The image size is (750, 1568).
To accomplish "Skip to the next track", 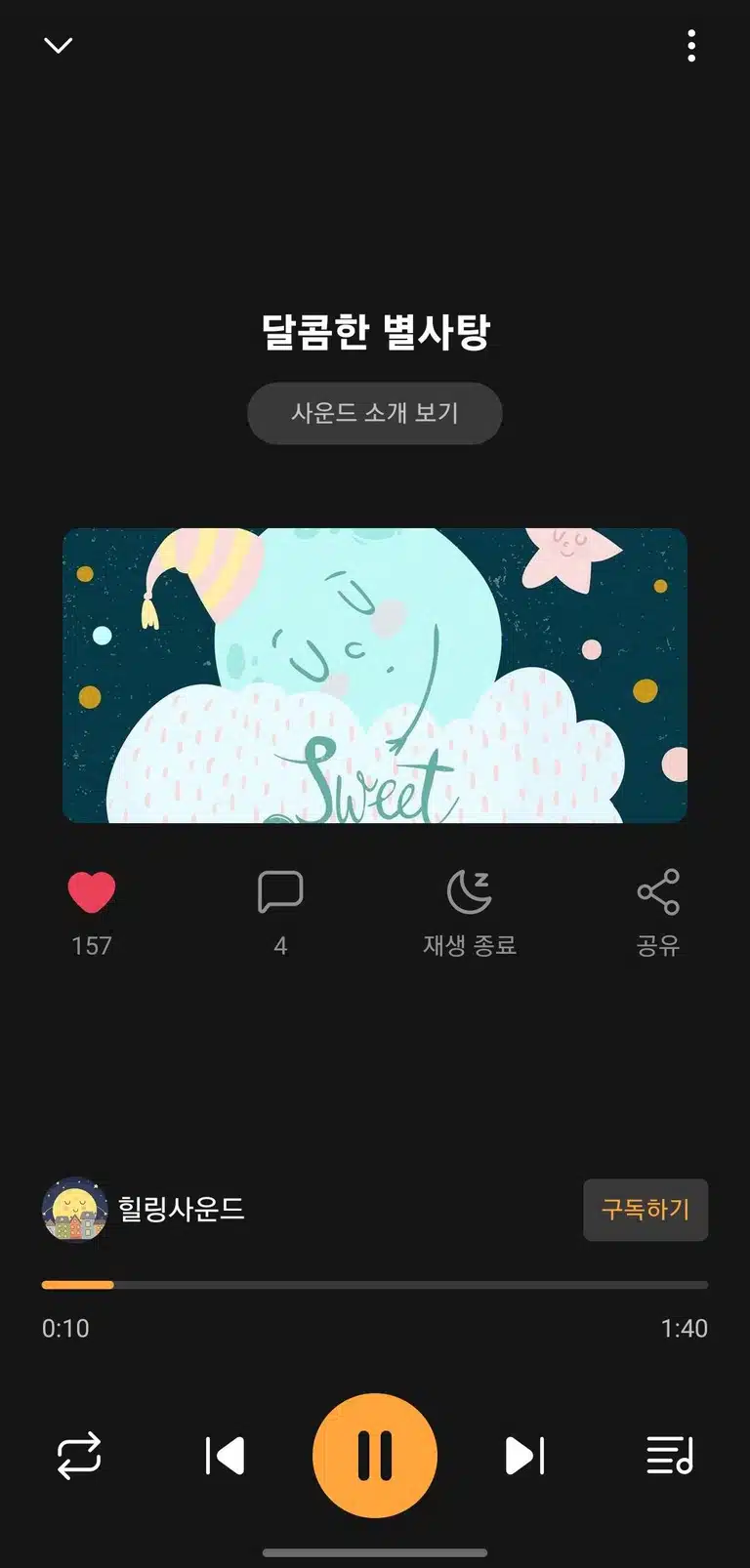I will point(525,1456).
